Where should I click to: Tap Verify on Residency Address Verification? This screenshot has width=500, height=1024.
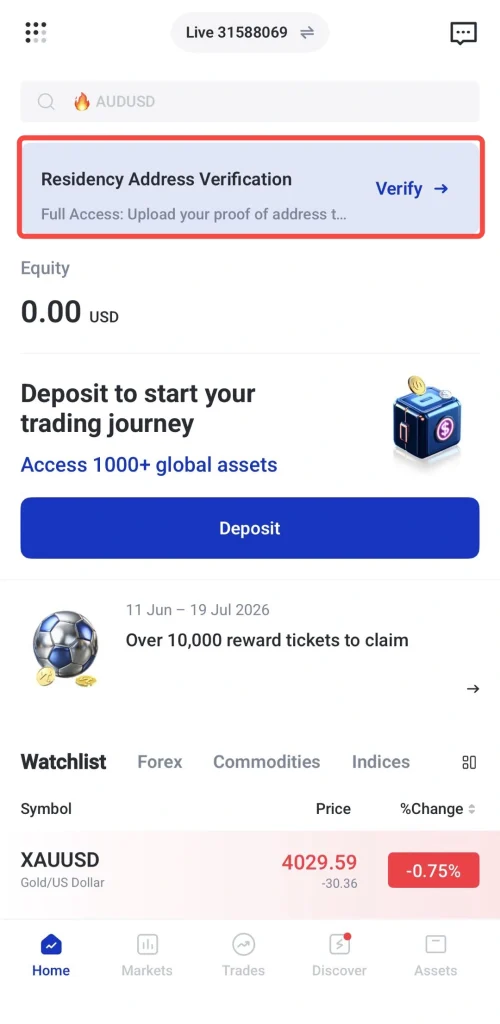(x=412, y=189)
